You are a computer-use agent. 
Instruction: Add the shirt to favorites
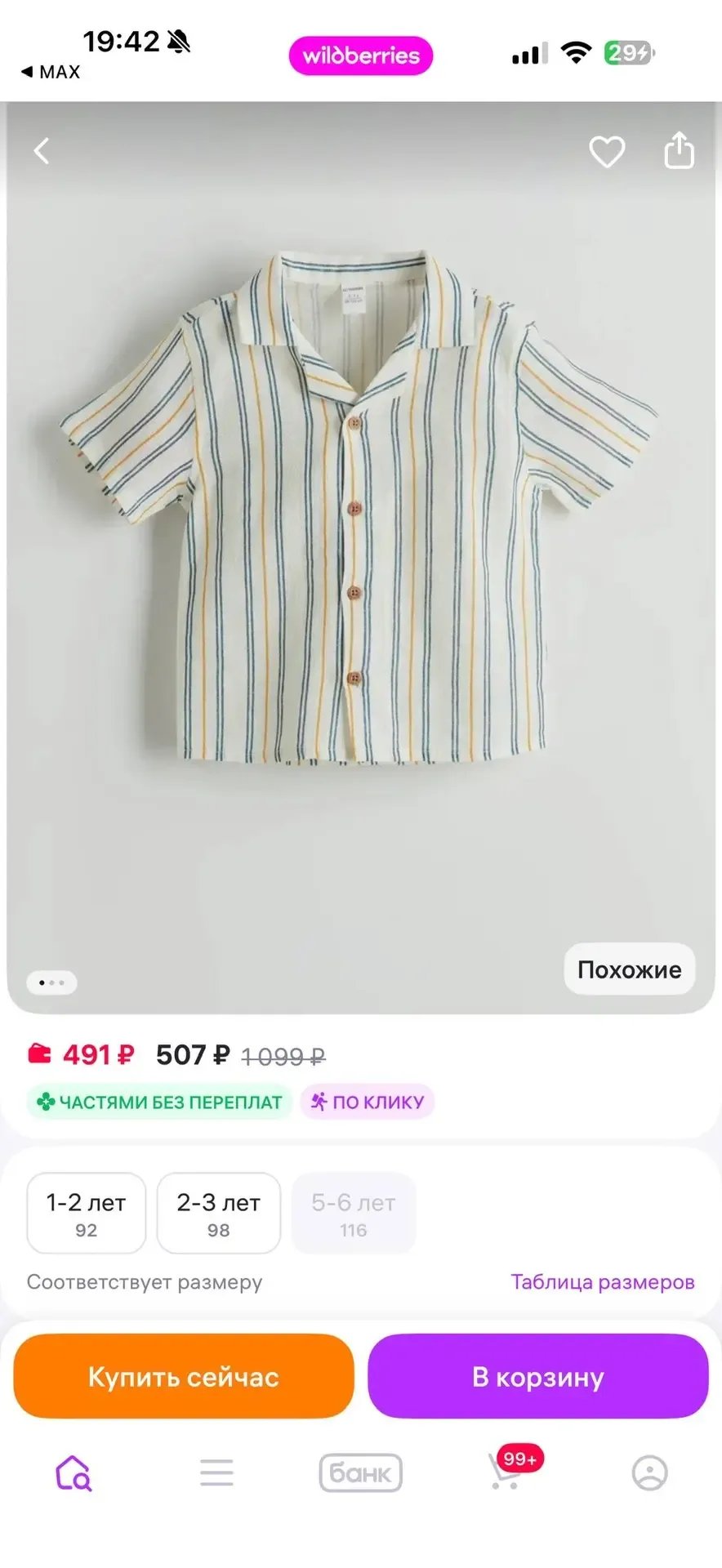tap(607, 152)
